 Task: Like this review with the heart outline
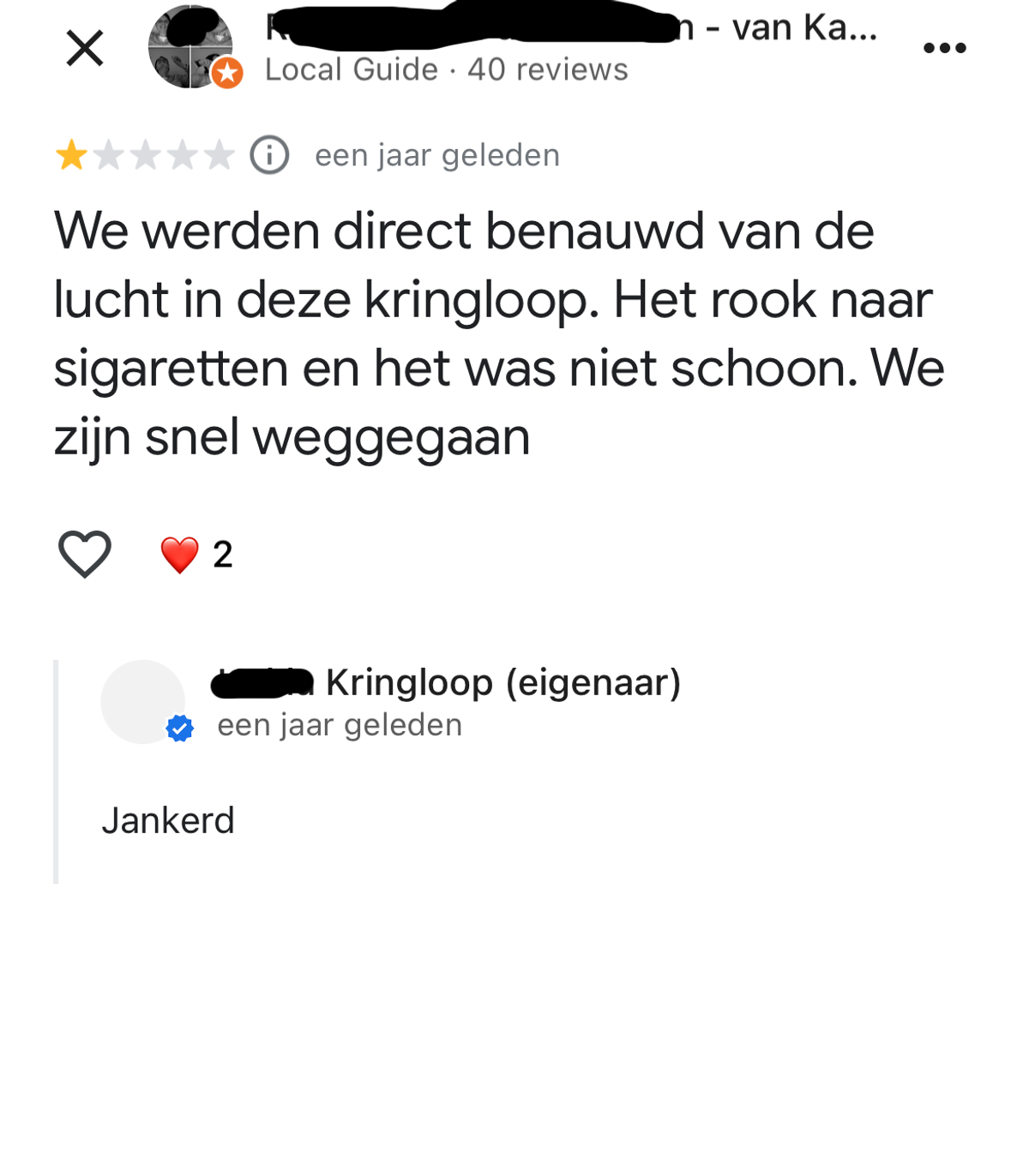84,554
